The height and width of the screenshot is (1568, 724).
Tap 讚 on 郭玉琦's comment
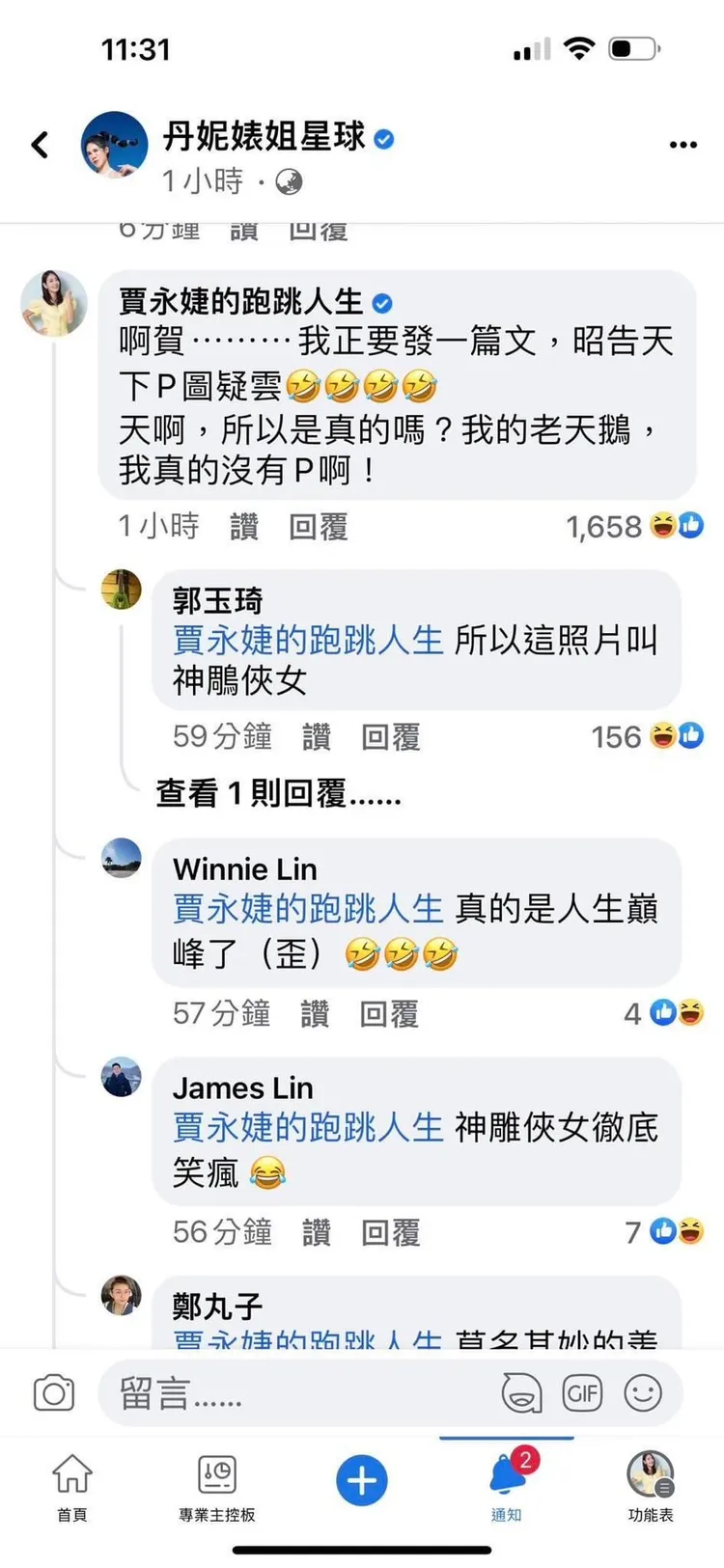(x=318, y=736)
